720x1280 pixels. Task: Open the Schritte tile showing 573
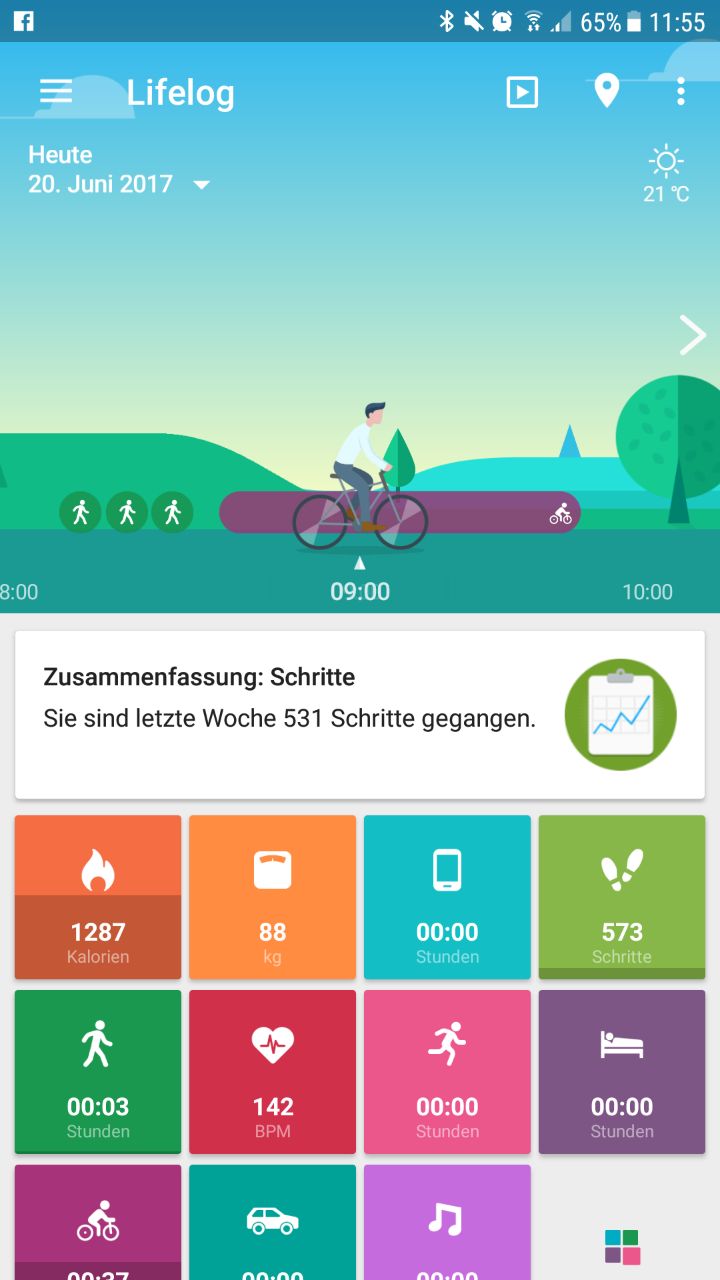[x=622, y=897]
